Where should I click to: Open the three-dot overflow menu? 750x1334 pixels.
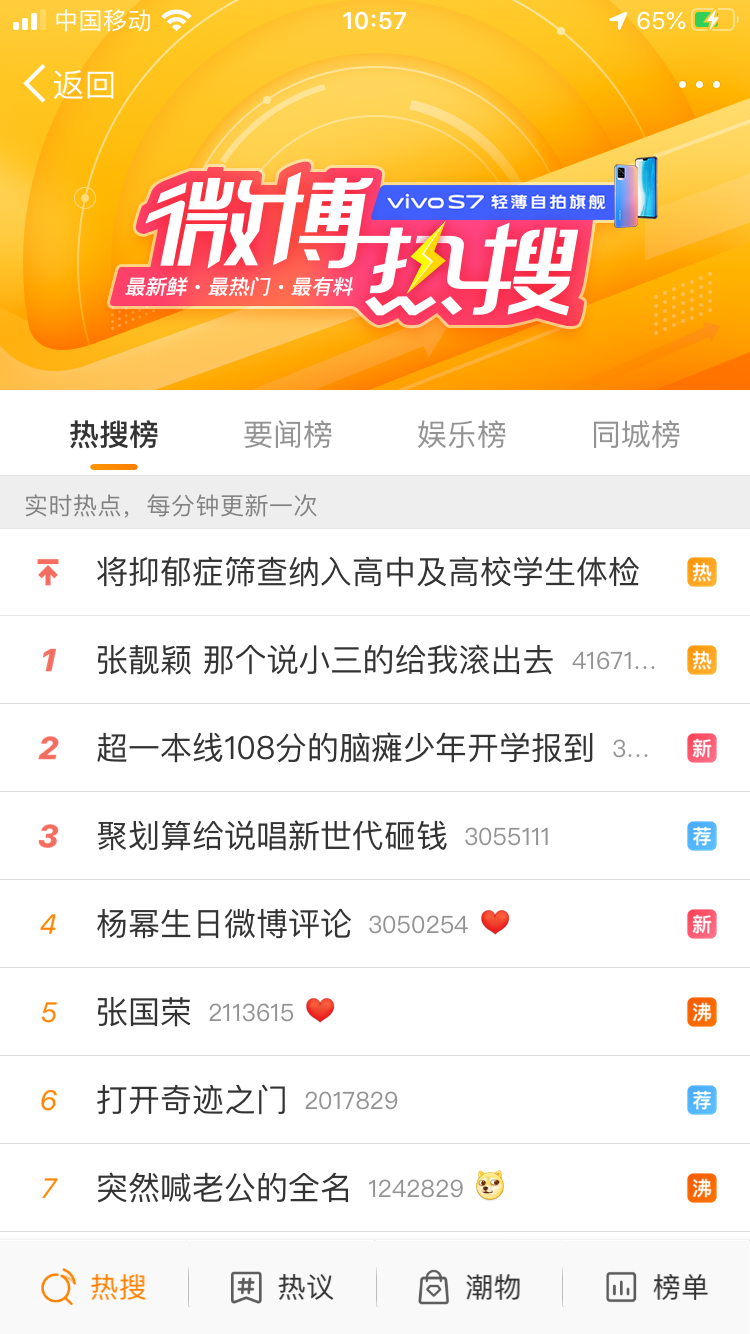[699, 85]
